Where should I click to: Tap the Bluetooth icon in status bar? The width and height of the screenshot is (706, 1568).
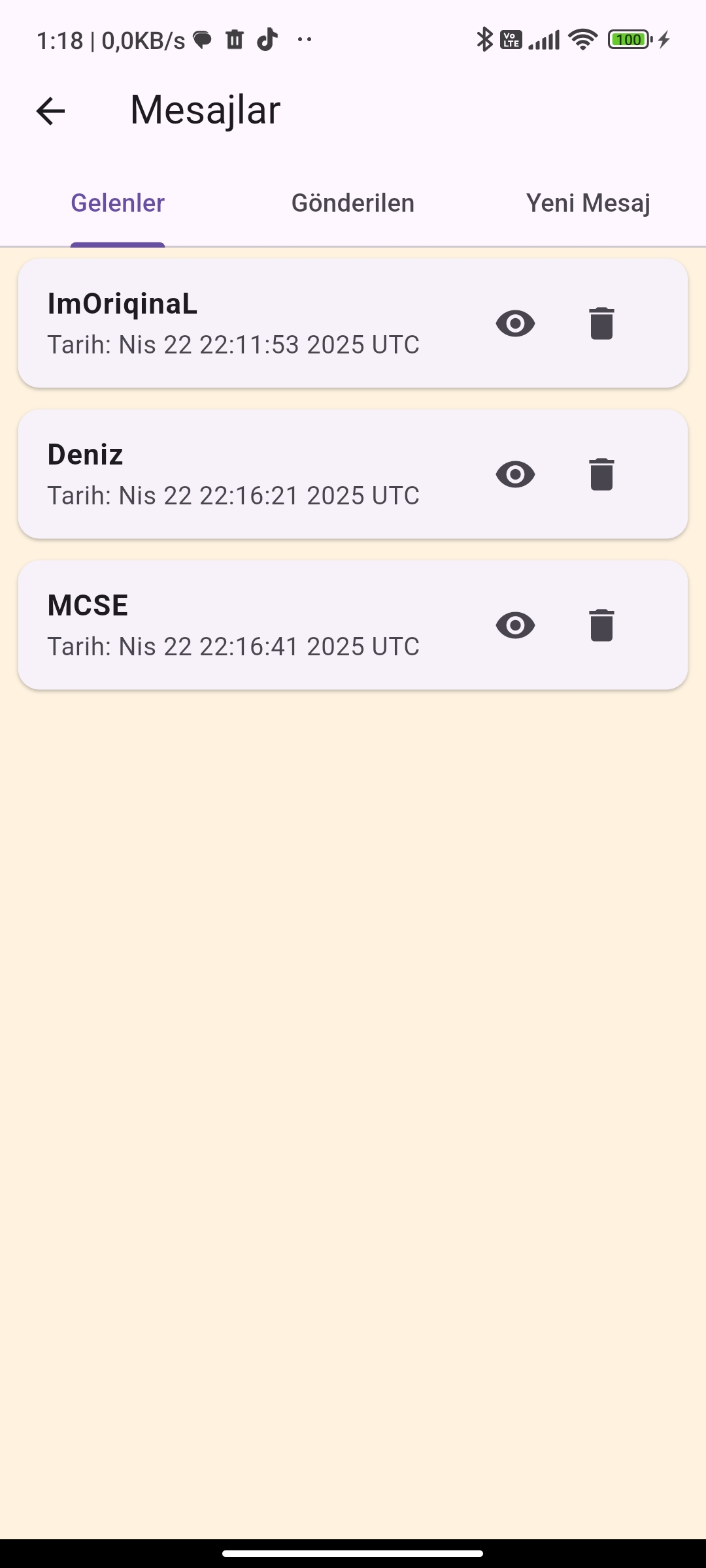(x=484, y=39)
